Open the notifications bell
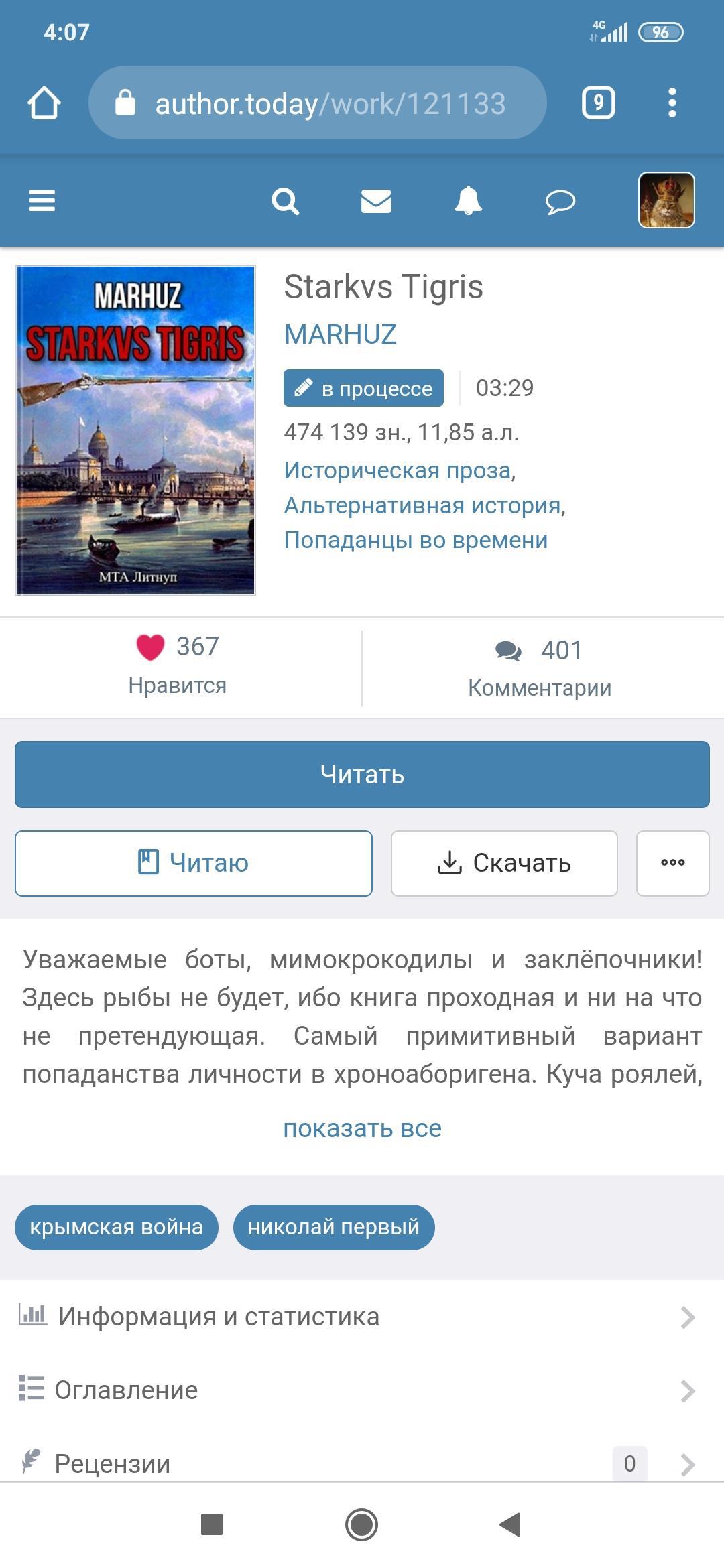 pyautogui.click(x=468, y=200)
